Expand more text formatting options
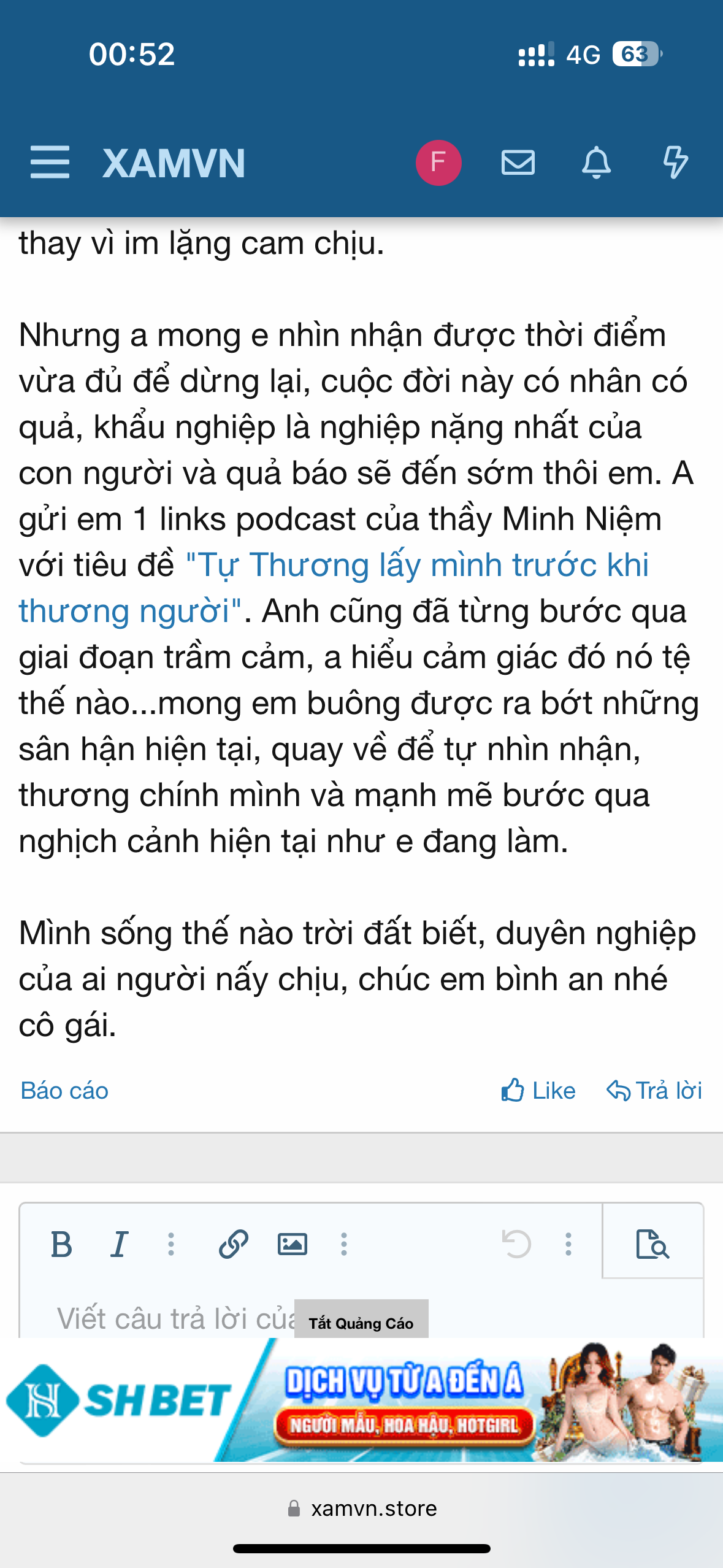Image resolution: width=723 pixels, height=1568 pixels. (171, 1245)
